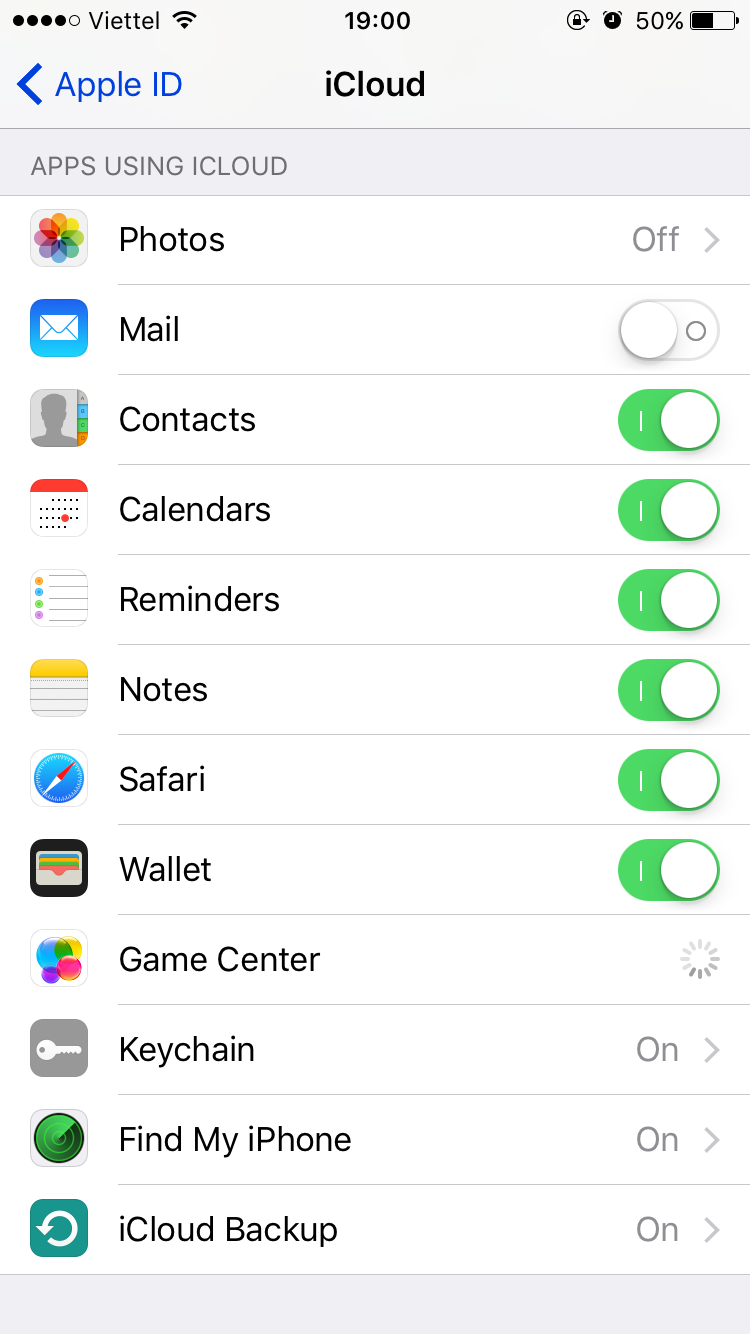The width and height of the screenshot is (750, 1334).
Task: Turn off the Wallet toggle
Action: (x=668, y=870)
